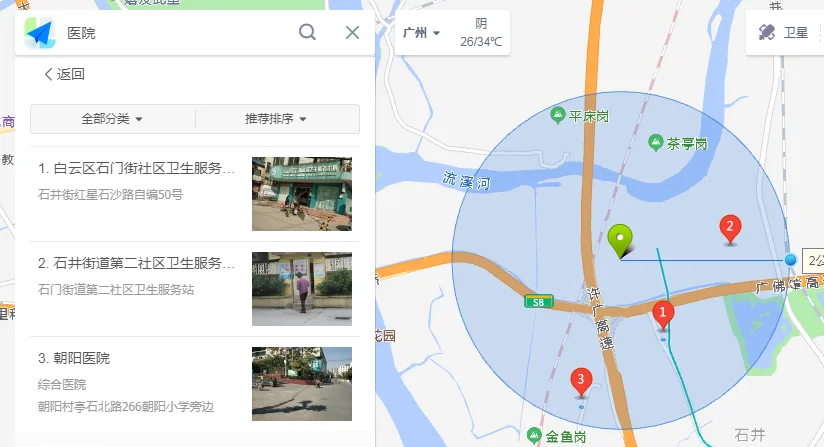This screenshot has width=824, height=447.
Task: Select red map marker 3
Action: pos(581,381)
